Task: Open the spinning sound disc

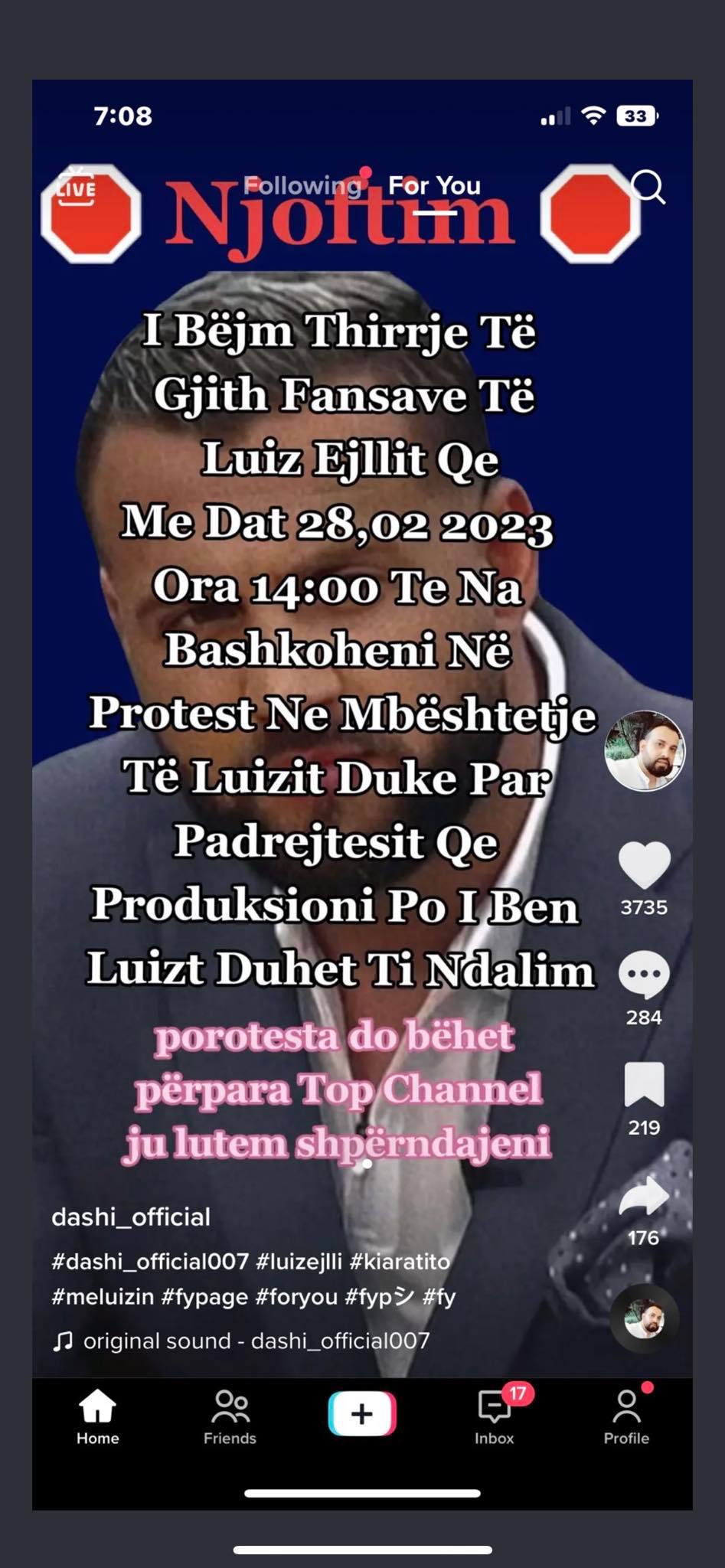Action: click(644, 1318)
